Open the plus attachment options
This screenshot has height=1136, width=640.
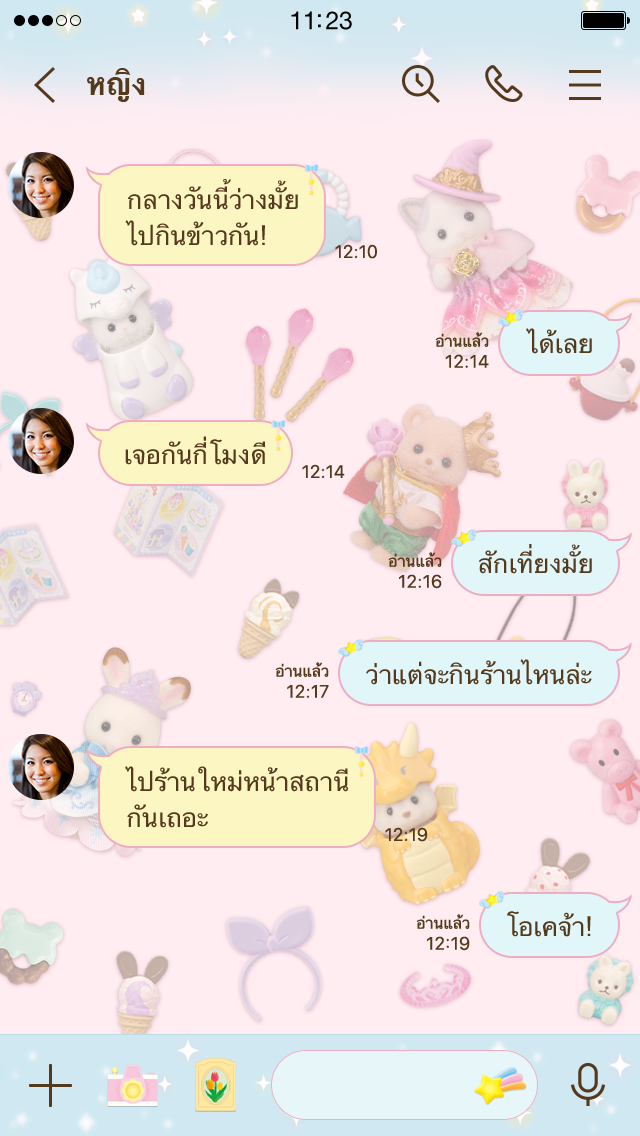pos(50,1085)
